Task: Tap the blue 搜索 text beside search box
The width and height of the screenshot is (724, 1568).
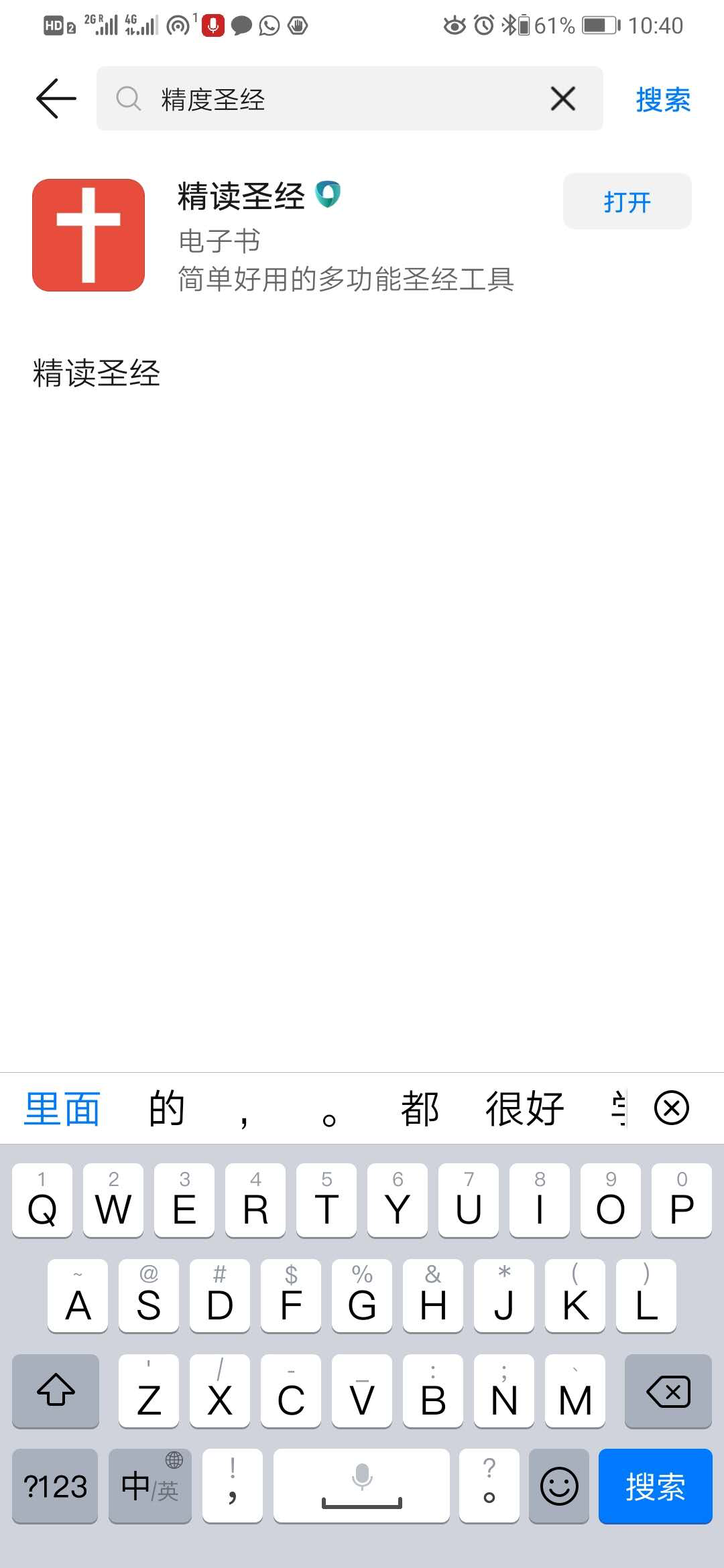Action: tap(662, 100)
